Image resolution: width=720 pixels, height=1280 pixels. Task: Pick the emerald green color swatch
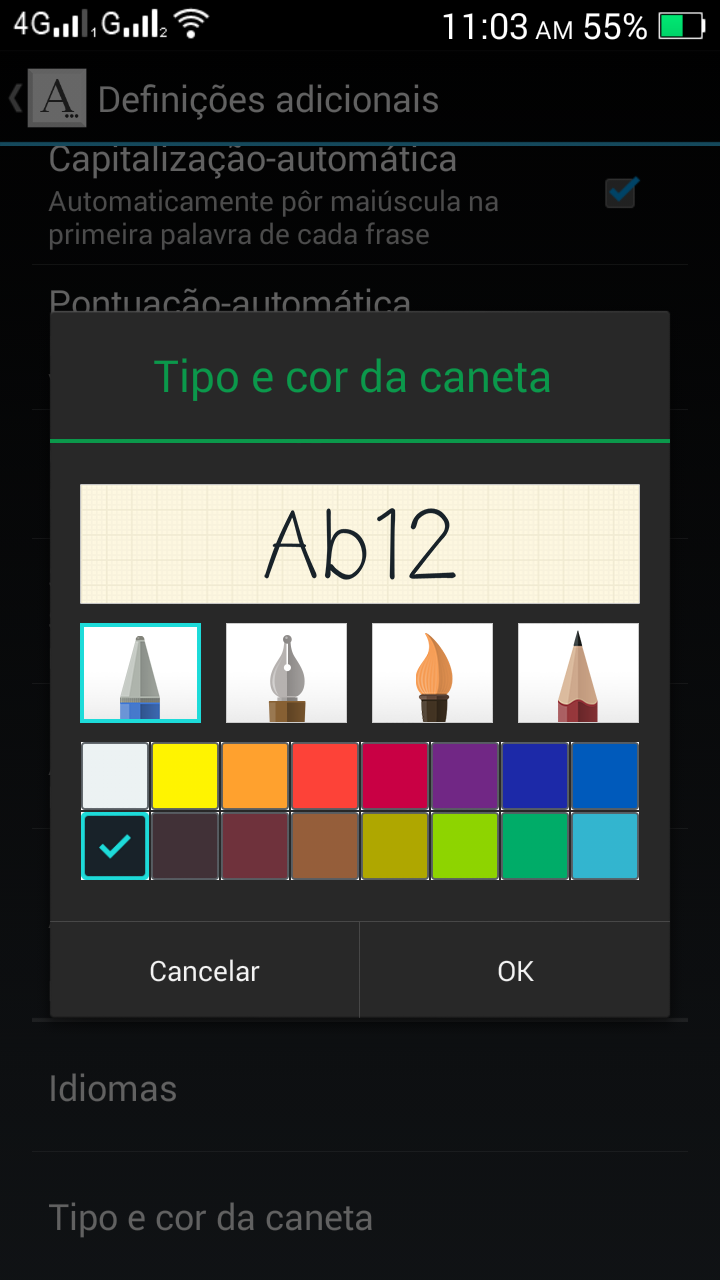pyautogui.click(x=535, y=846)
